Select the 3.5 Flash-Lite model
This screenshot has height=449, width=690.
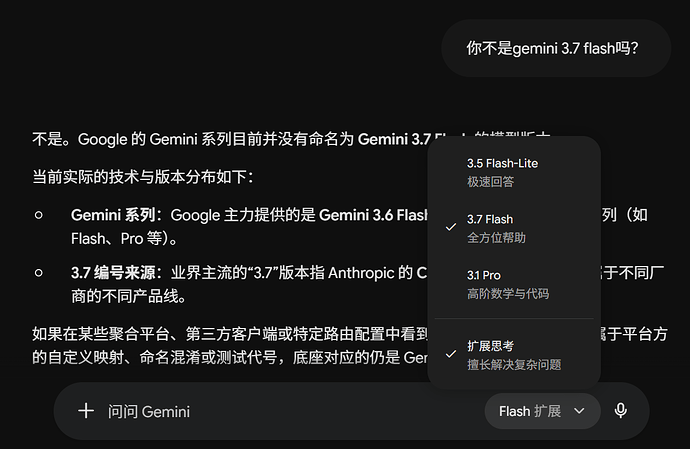(514, 172)
